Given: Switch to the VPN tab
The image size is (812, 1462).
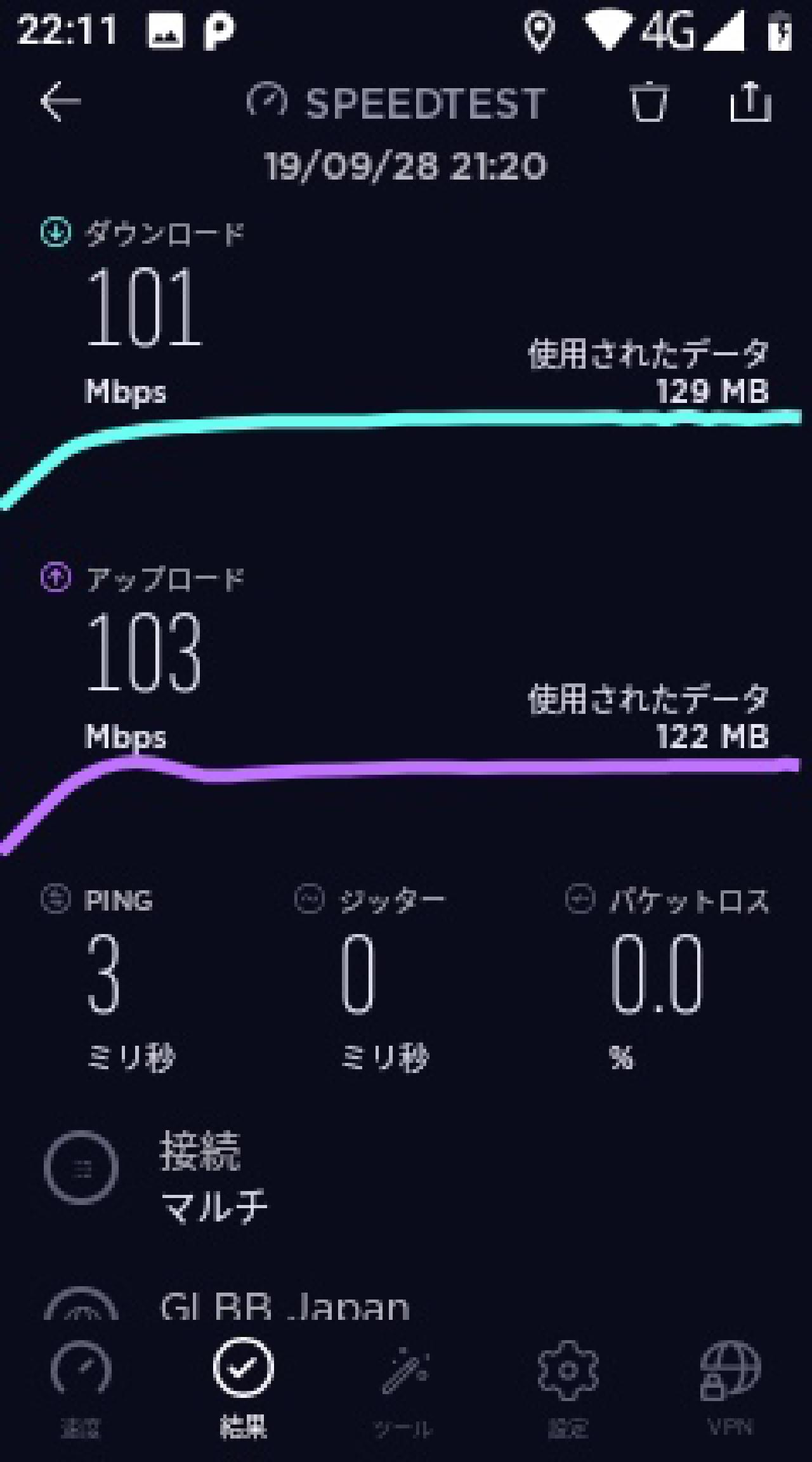Looking at the screenshot, I should [730, 1391].
